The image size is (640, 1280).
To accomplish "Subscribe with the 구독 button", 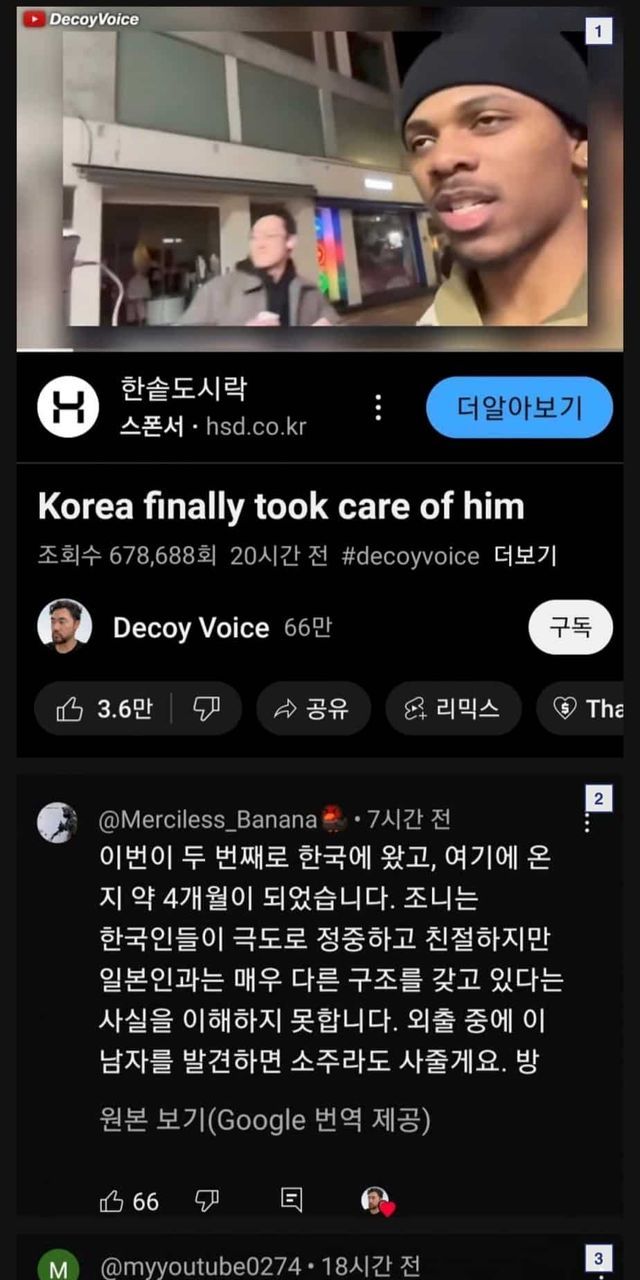I will pos(569,627).
